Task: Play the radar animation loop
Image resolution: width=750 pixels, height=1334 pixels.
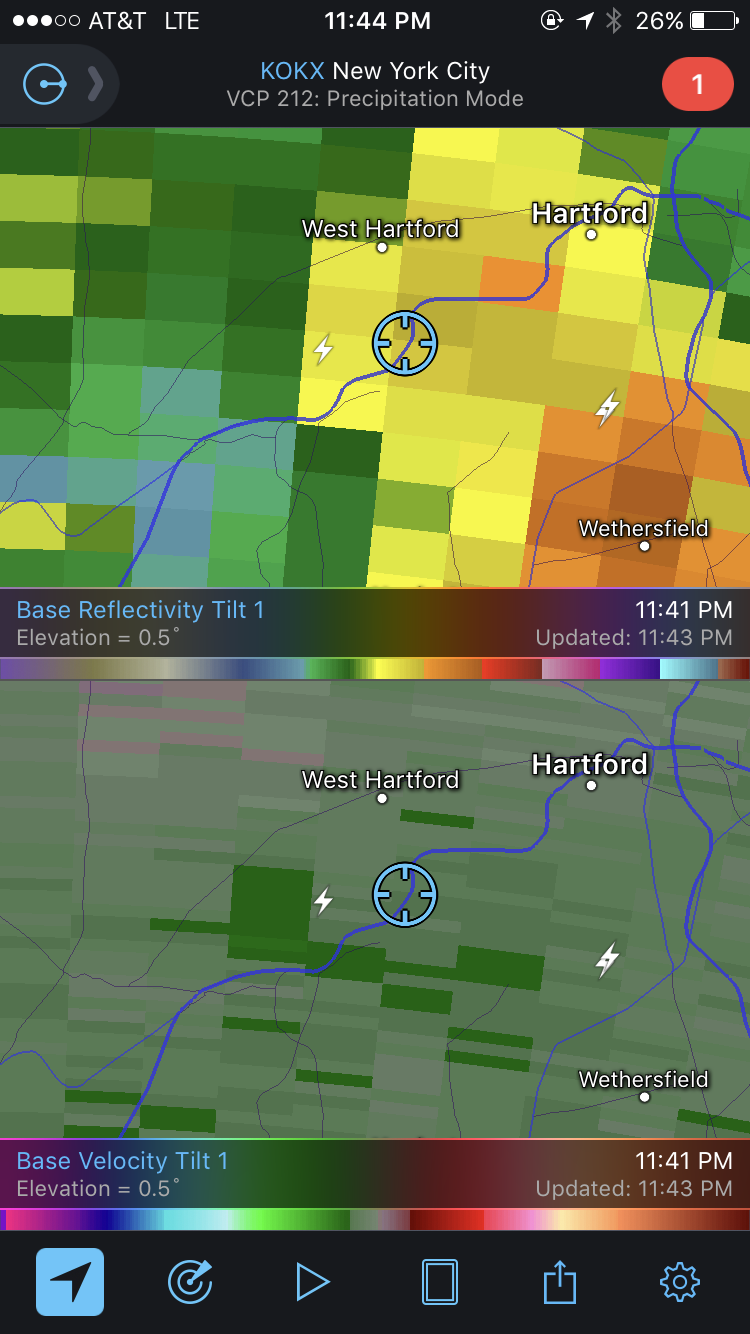Action: point(313,1281)
